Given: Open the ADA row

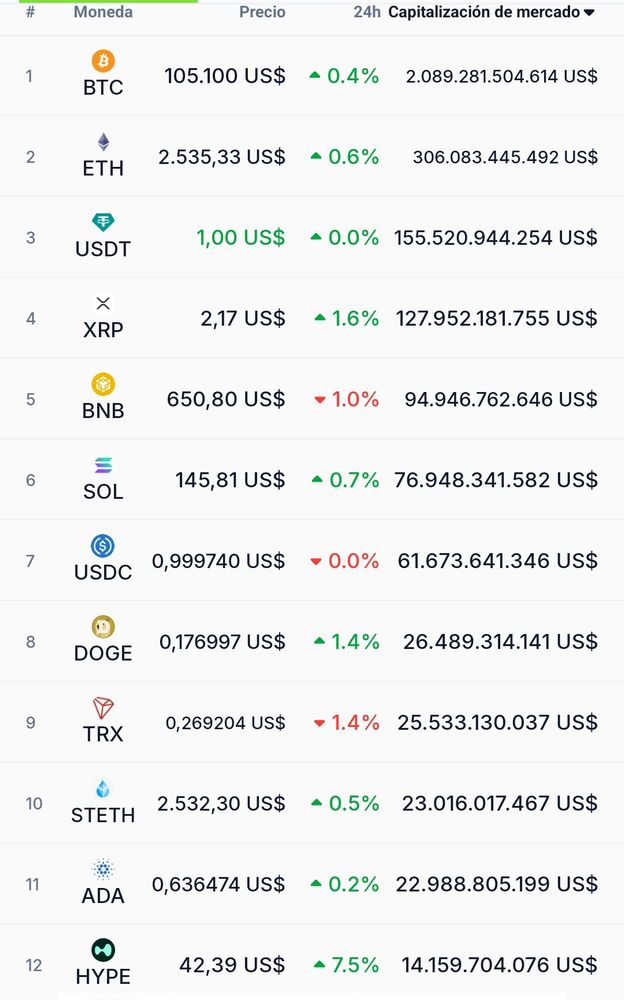Looking at the screenshot, I should (x=103, y=884).
